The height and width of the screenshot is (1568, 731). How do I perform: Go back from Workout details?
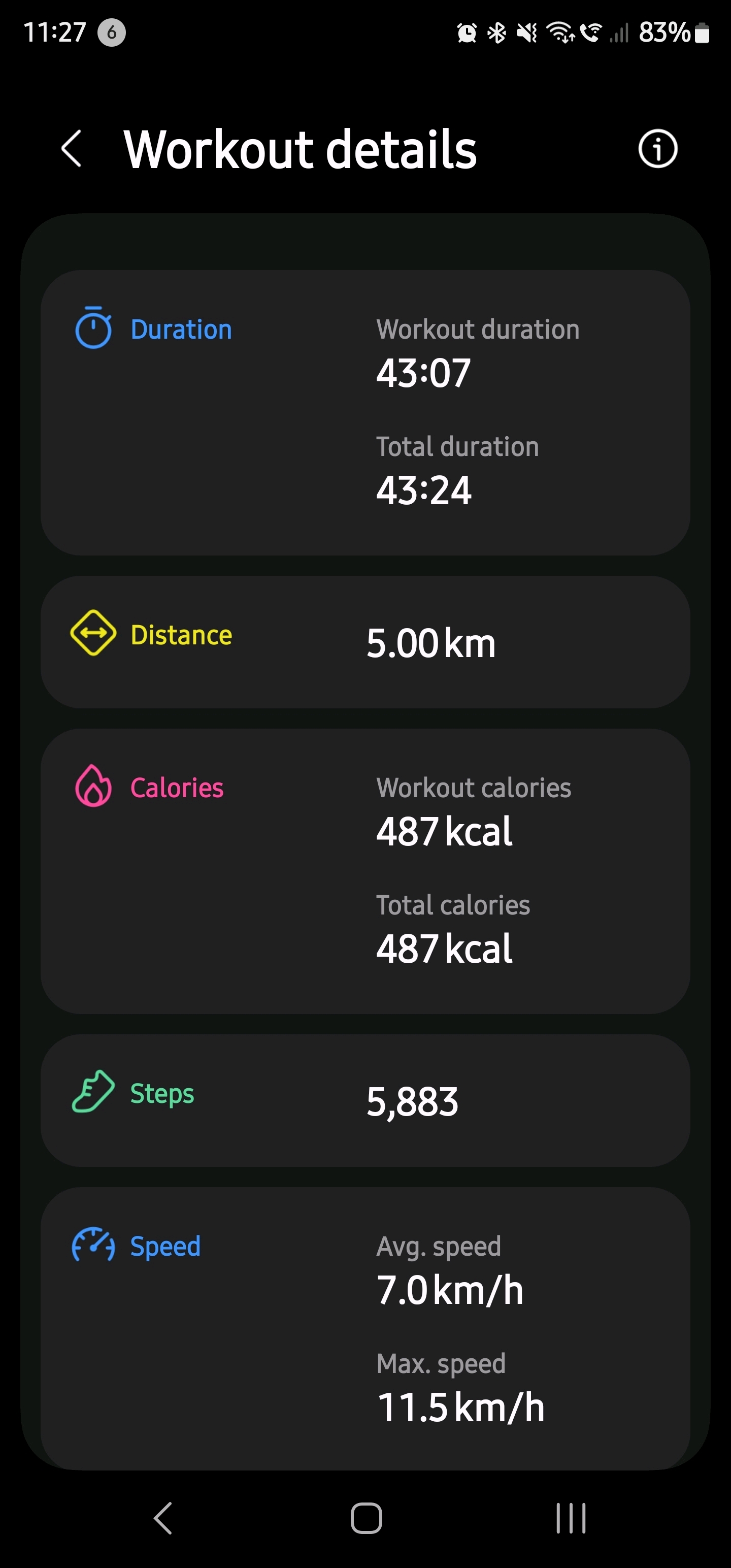point(72,148)
